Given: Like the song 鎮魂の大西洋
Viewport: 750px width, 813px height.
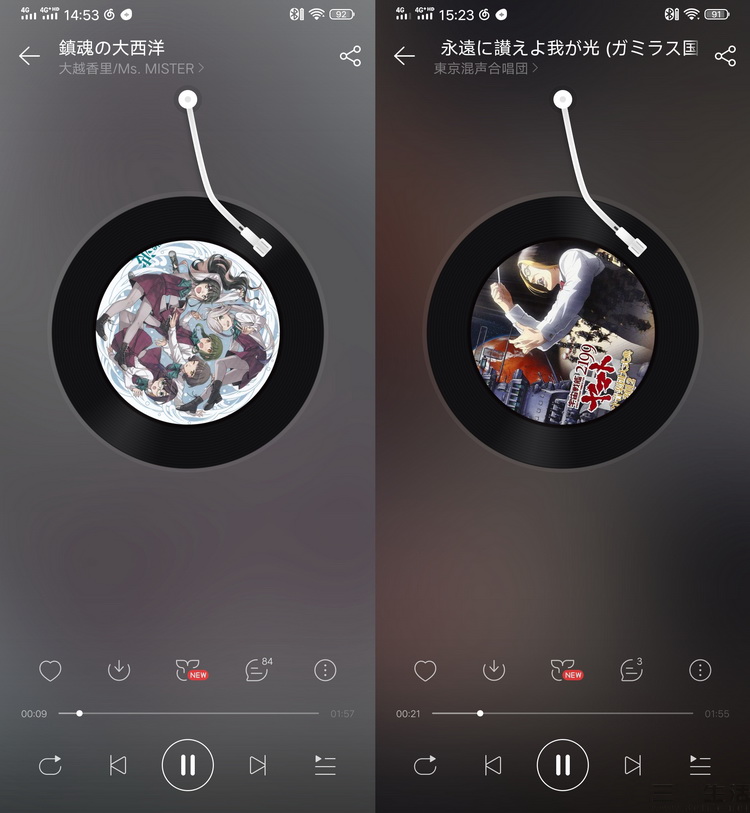Looking at the screenshot, I should click(x=50, y=670).
